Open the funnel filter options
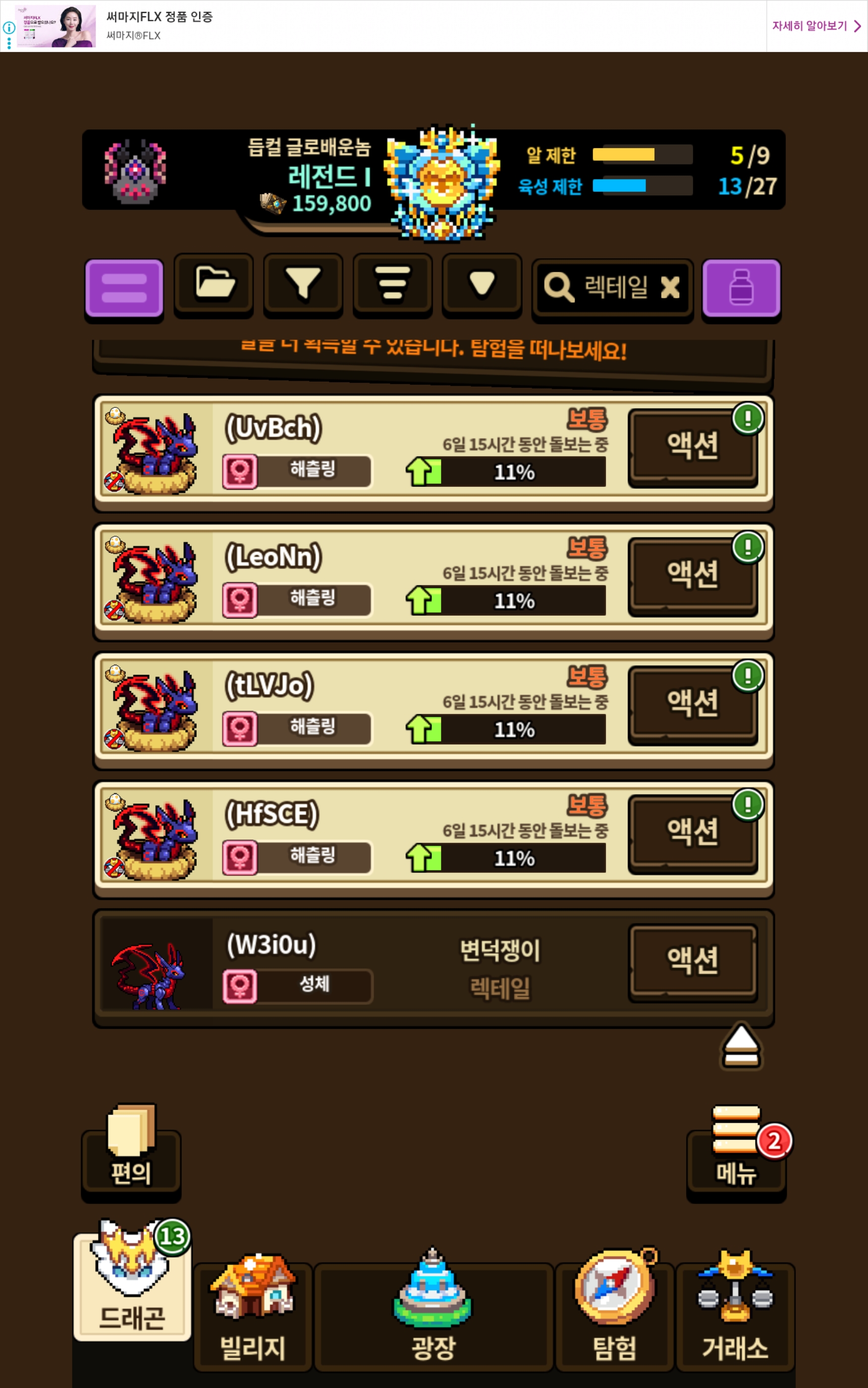868x1388 pixels. coord(303,284)
